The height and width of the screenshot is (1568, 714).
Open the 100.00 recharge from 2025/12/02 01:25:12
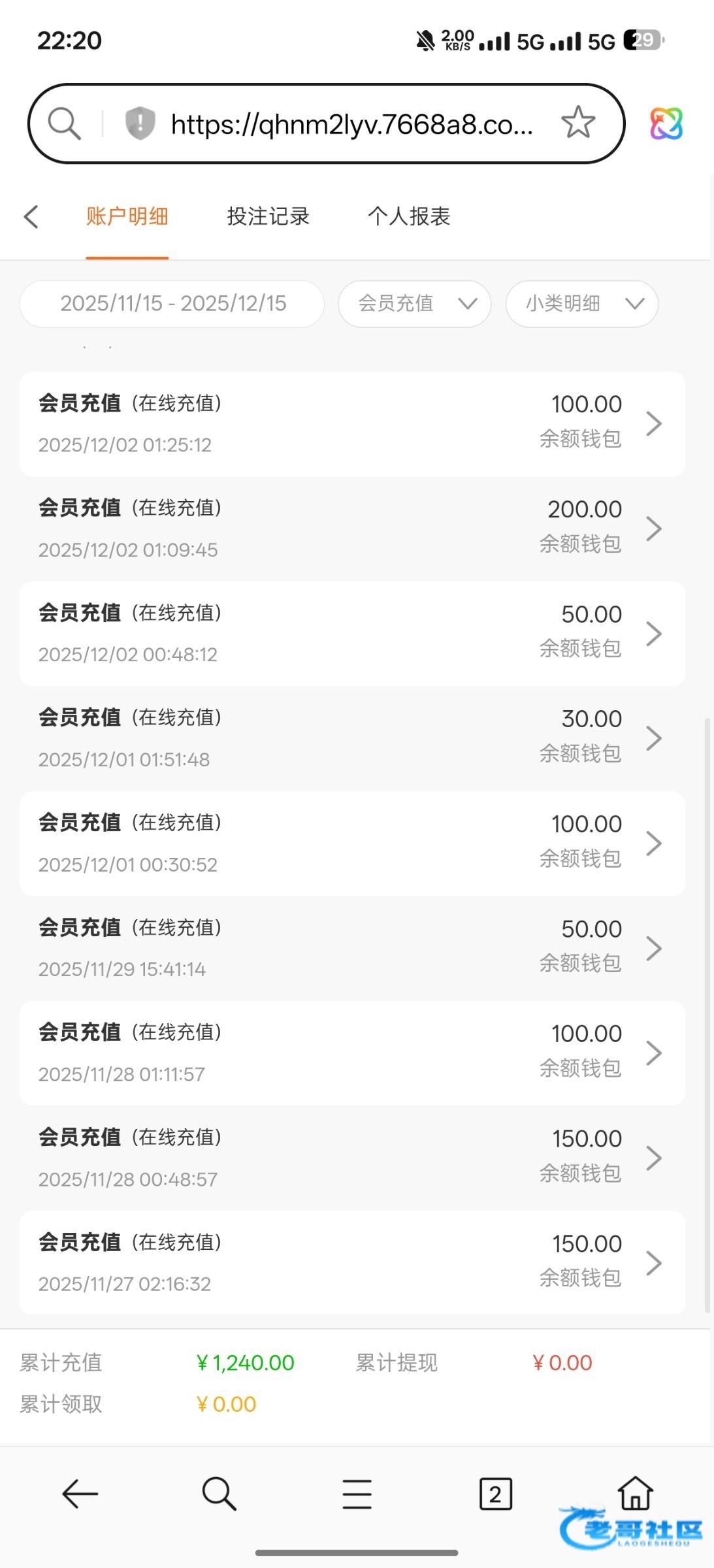coord(353,424)
